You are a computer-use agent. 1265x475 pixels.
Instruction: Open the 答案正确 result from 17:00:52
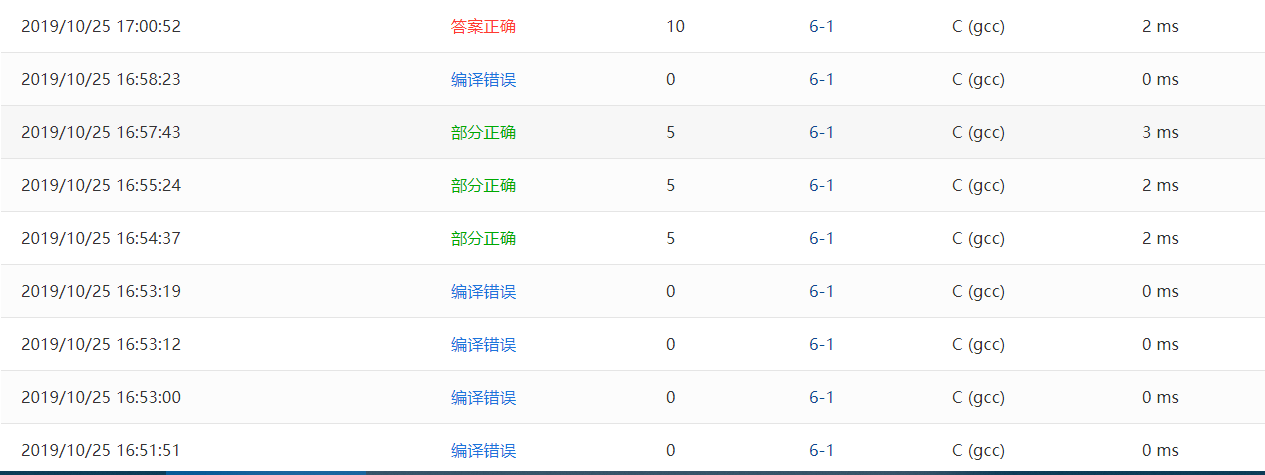pos(483,26)
